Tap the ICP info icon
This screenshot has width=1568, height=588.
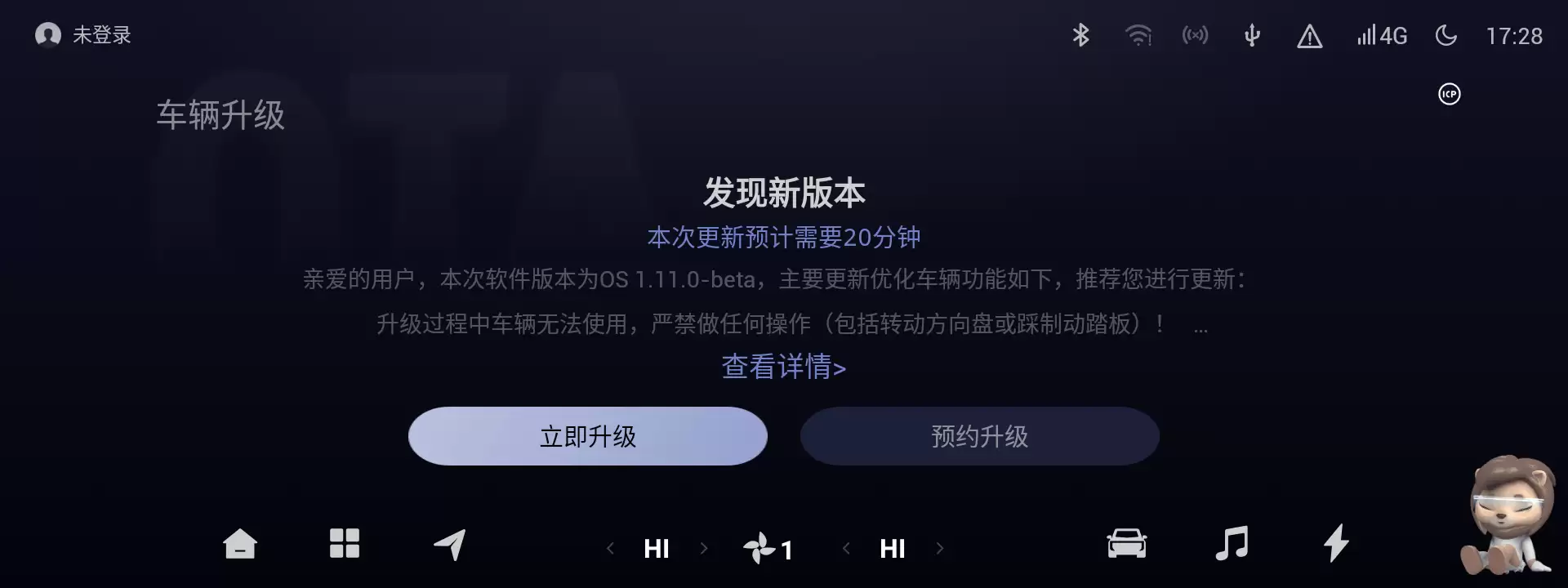coord(1449,94)
